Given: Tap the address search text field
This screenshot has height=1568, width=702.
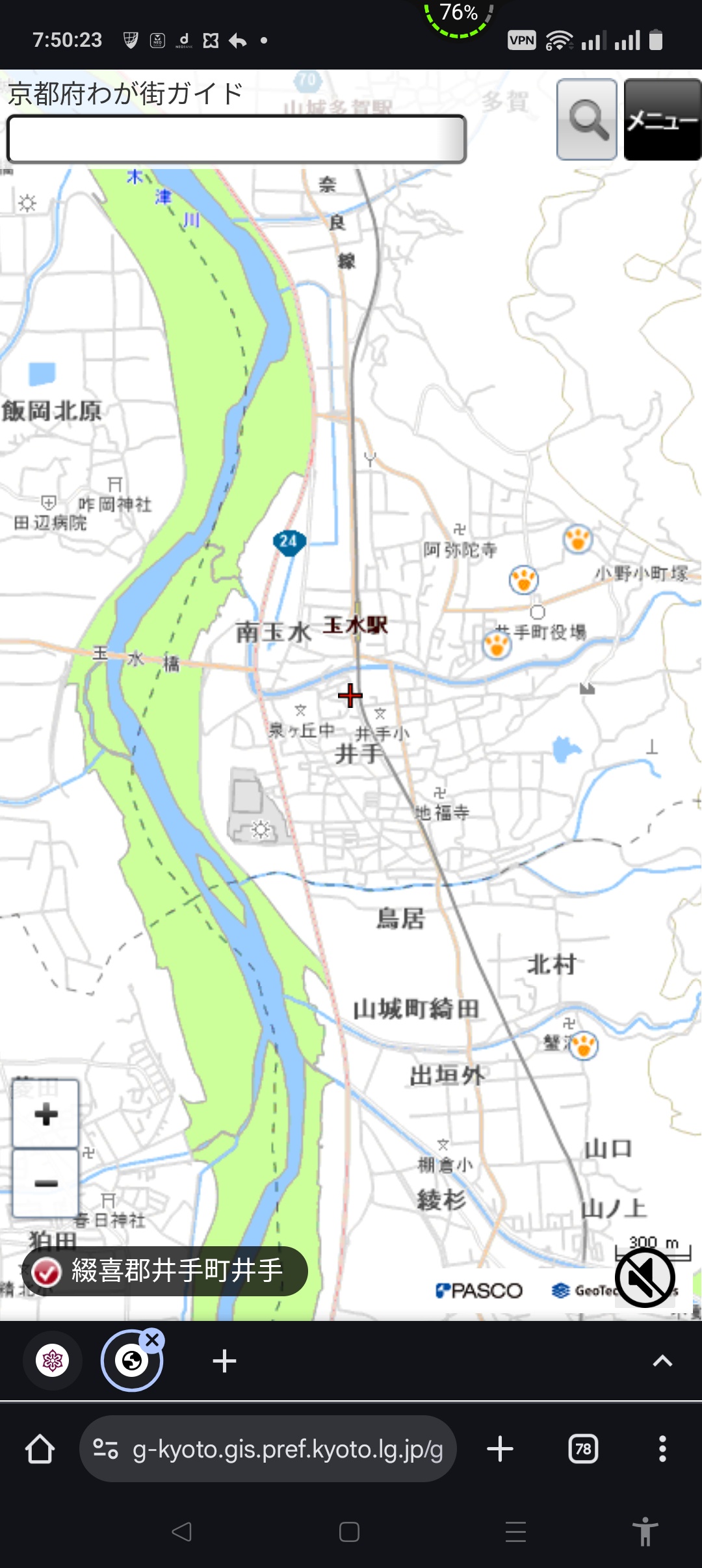Looking at the screenshot, I should (236, 139).
